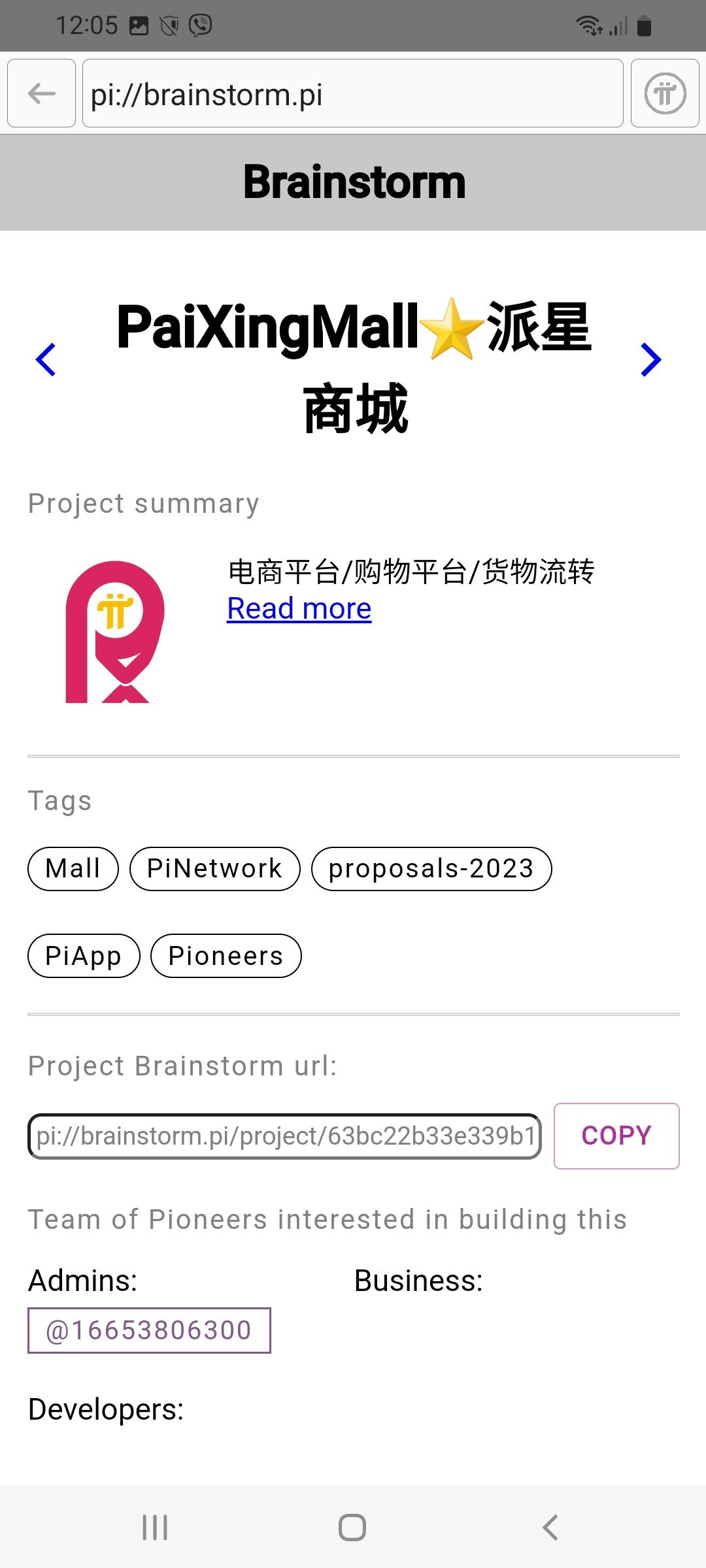Copy the project Brainstorm url
The height and width of the screenshot is (1568, 706).
click(616, 1136)
